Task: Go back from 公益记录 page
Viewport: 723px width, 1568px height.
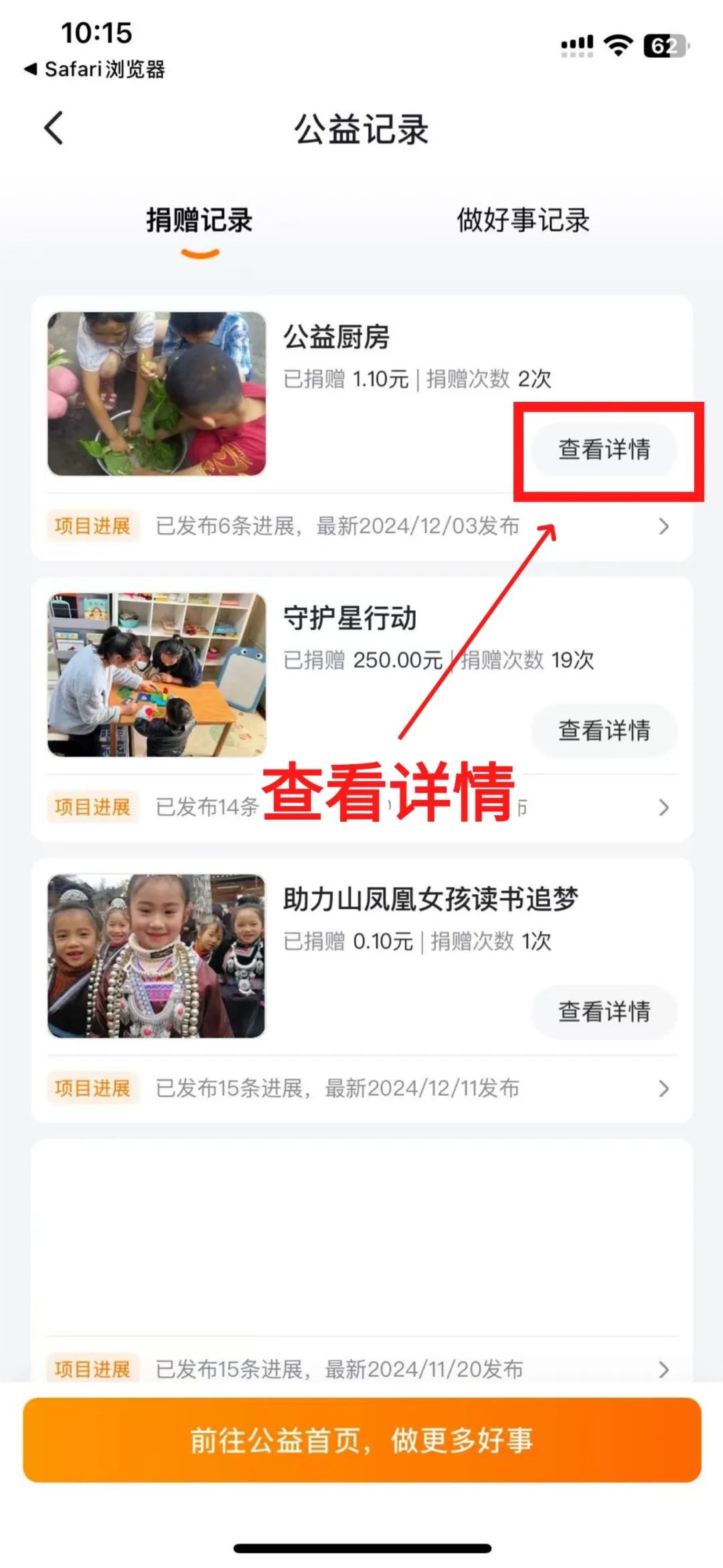Action: pyautogui.click(x=54, y=128)
